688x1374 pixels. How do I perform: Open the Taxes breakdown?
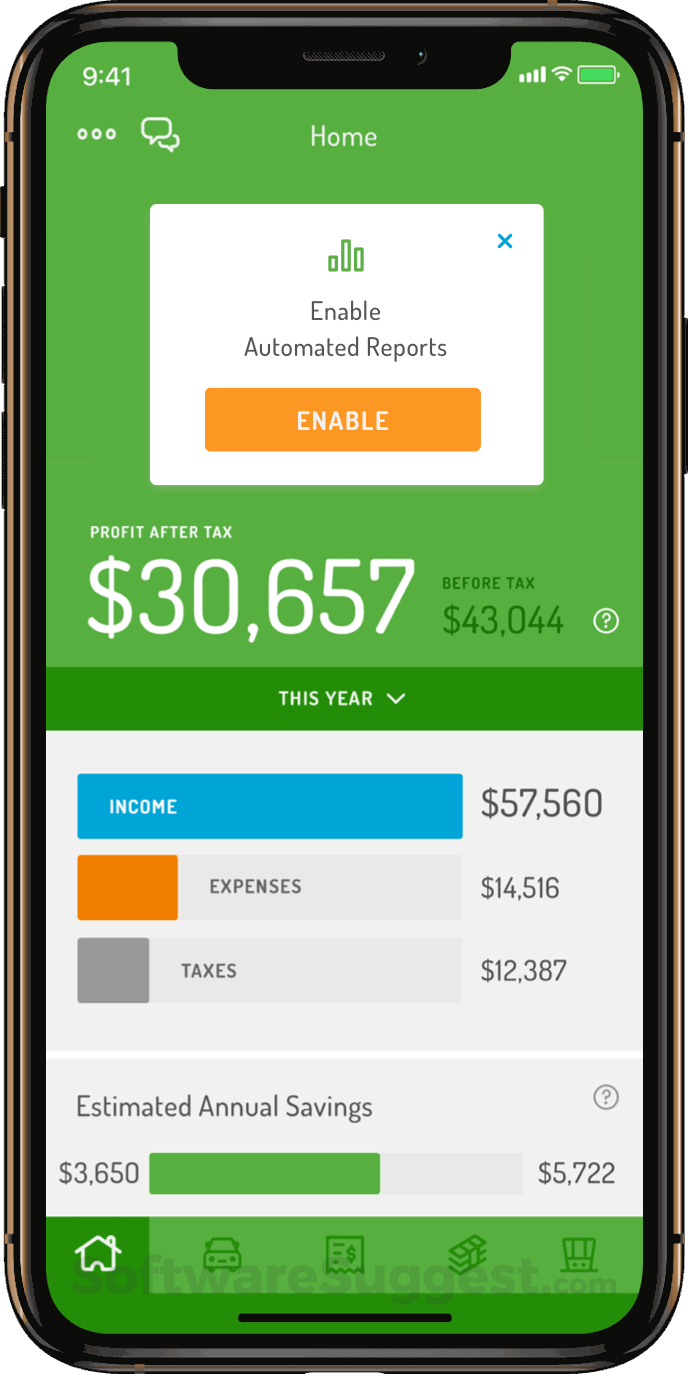click(270, 970)
